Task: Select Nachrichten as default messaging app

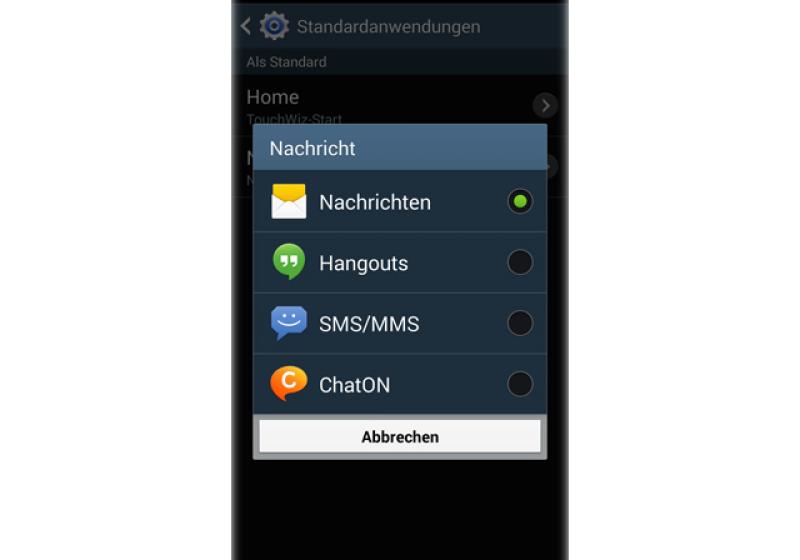Action: (400, 202)
